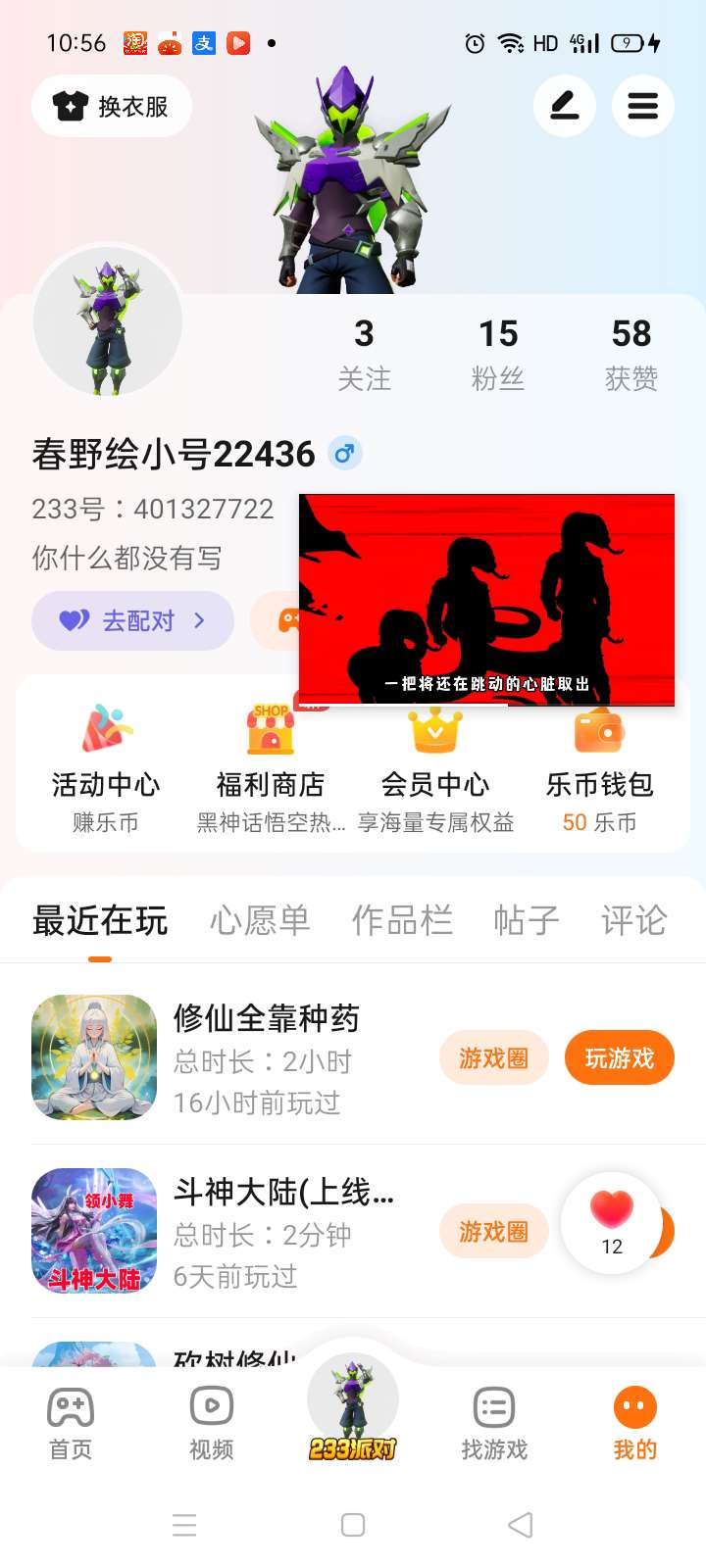Viewport: 706px width, 1568px height.
Task: Open the hamburger menu icon
Action: pos(643,106)
